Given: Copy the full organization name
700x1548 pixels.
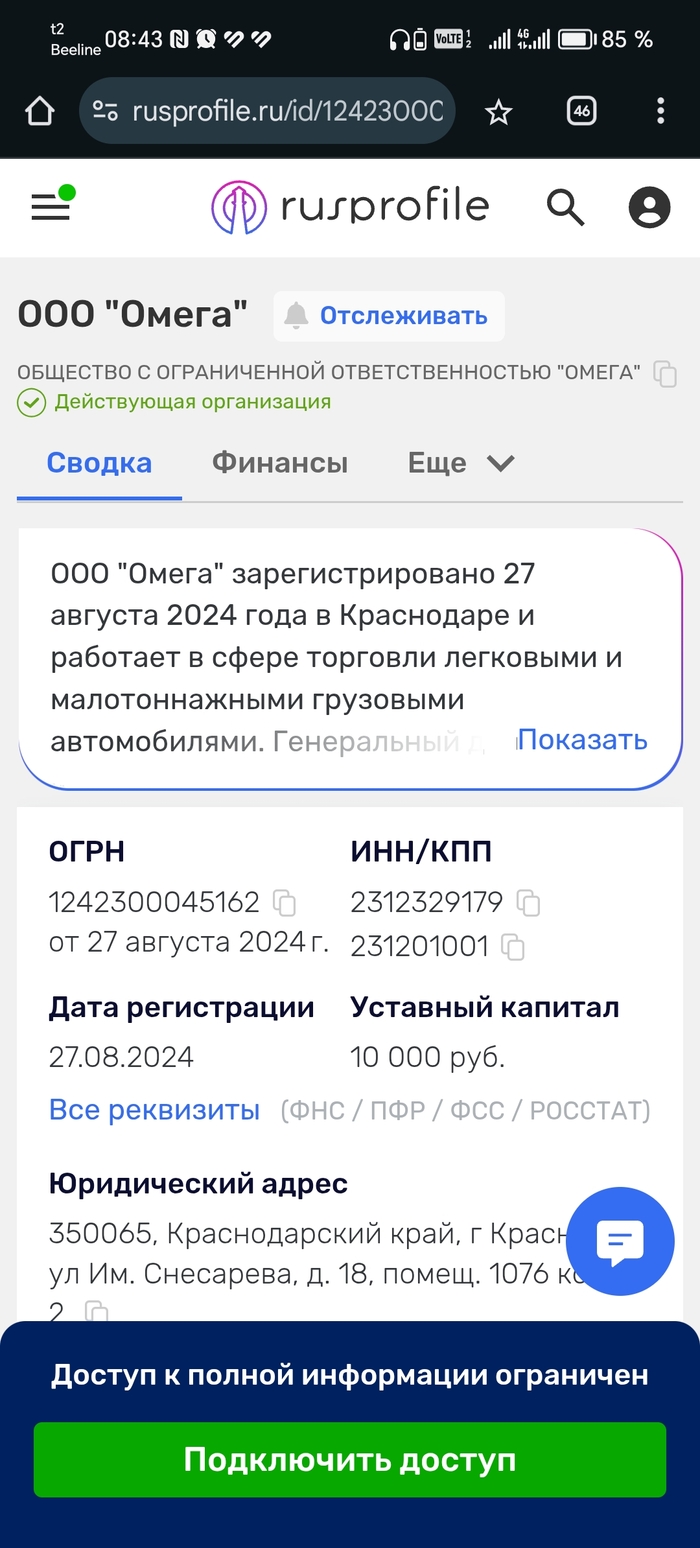Looking at the screenshot, I should click(665, 374).
